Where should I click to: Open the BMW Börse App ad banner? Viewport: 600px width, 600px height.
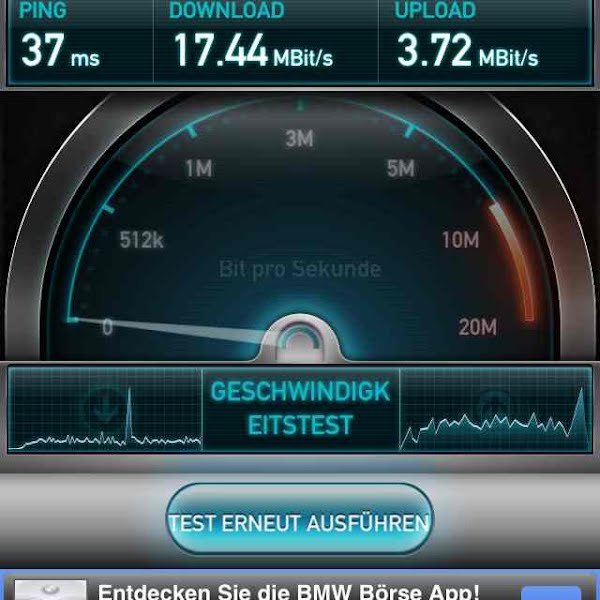pyautogui.click(x=290, y=589)
